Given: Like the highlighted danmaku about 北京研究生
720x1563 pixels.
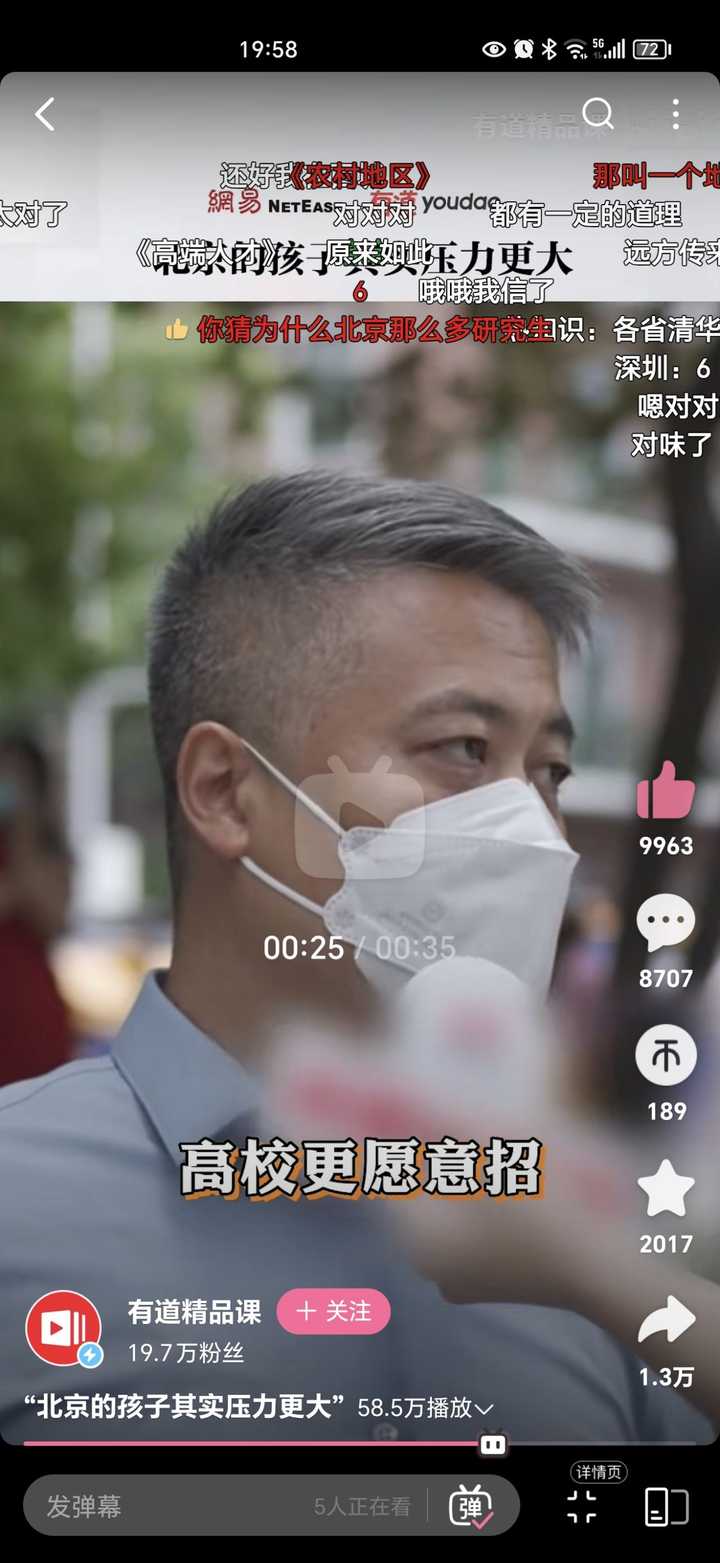Looking at the screenshot, I should point(177,330).
